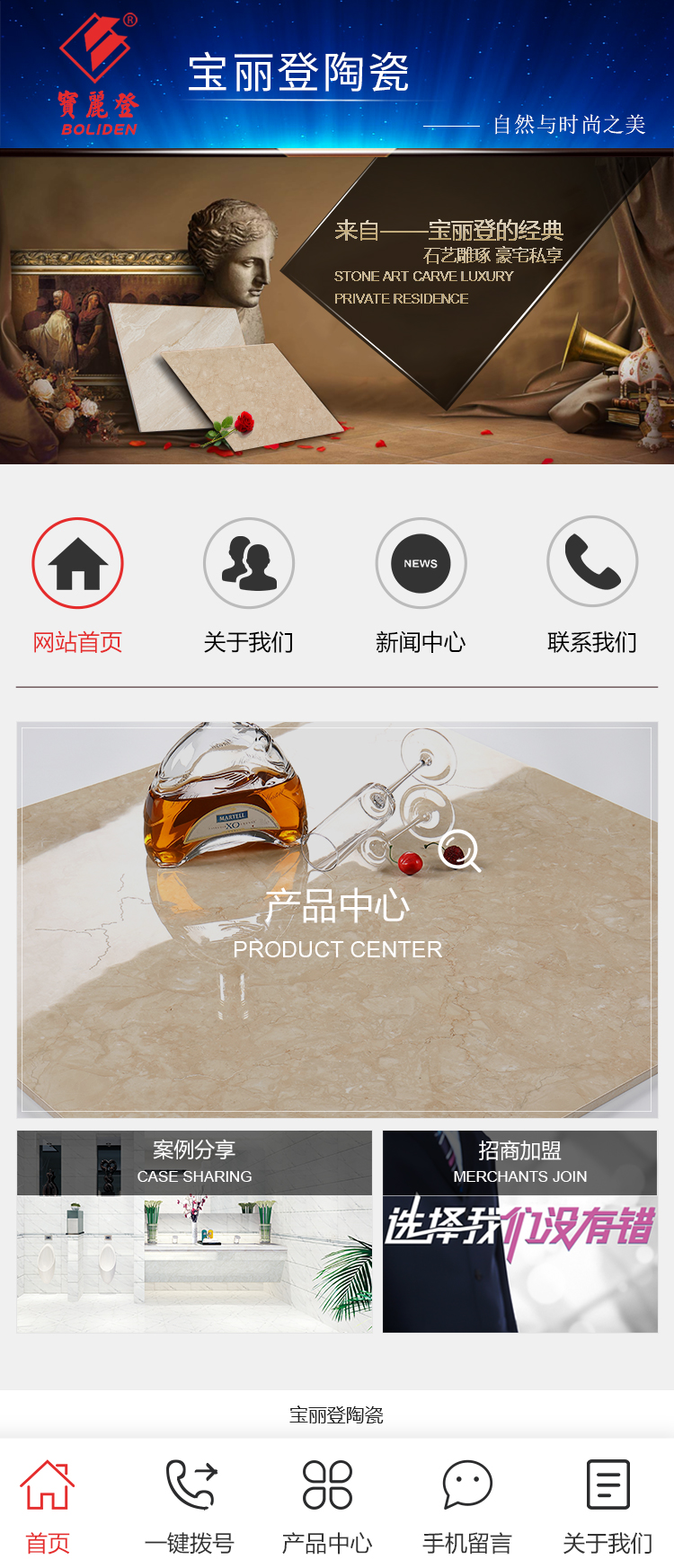This screenshot has height=1568, width=674.
Task: Open the 产品中心 Product Center banner
Action: (337, 920)
